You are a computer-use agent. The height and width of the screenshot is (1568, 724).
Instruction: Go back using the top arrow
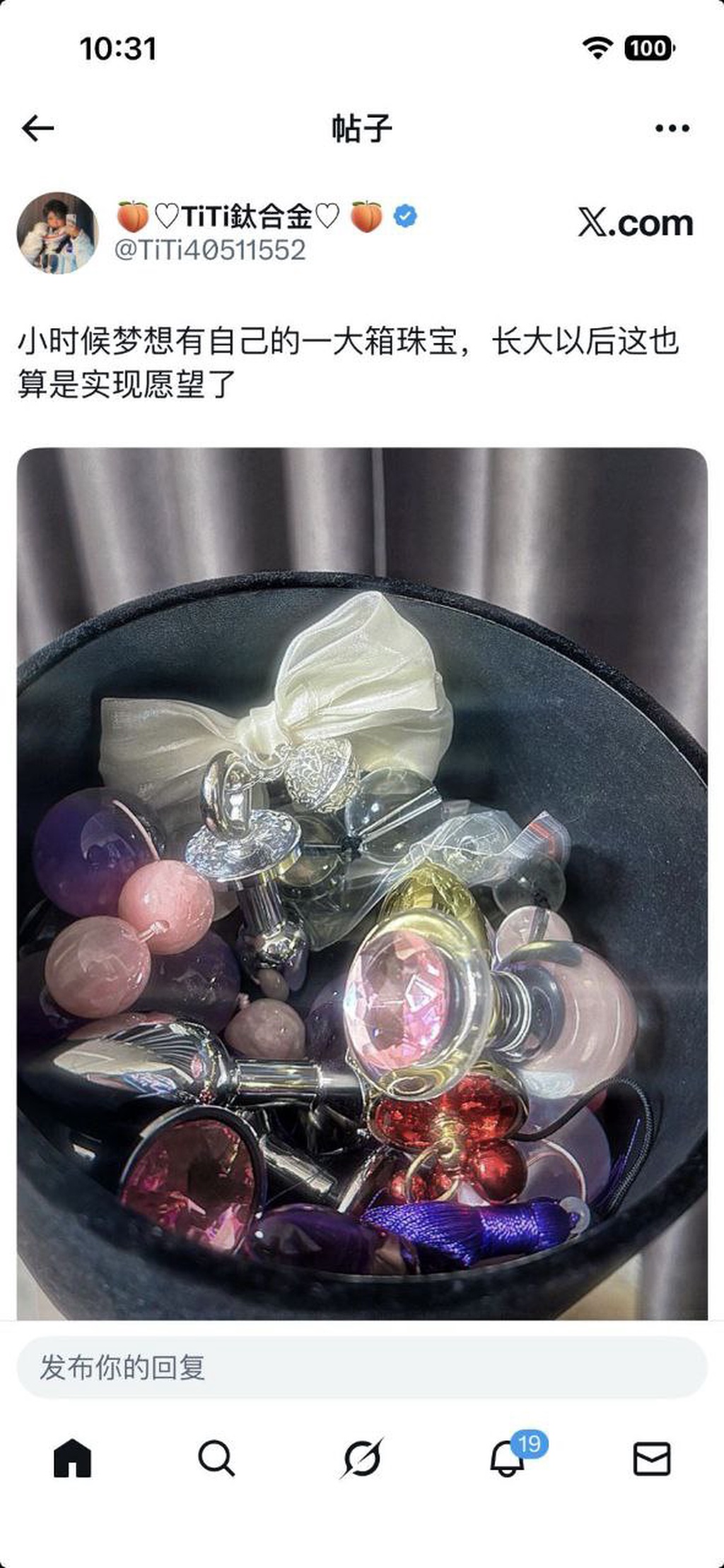pos(38,129)
